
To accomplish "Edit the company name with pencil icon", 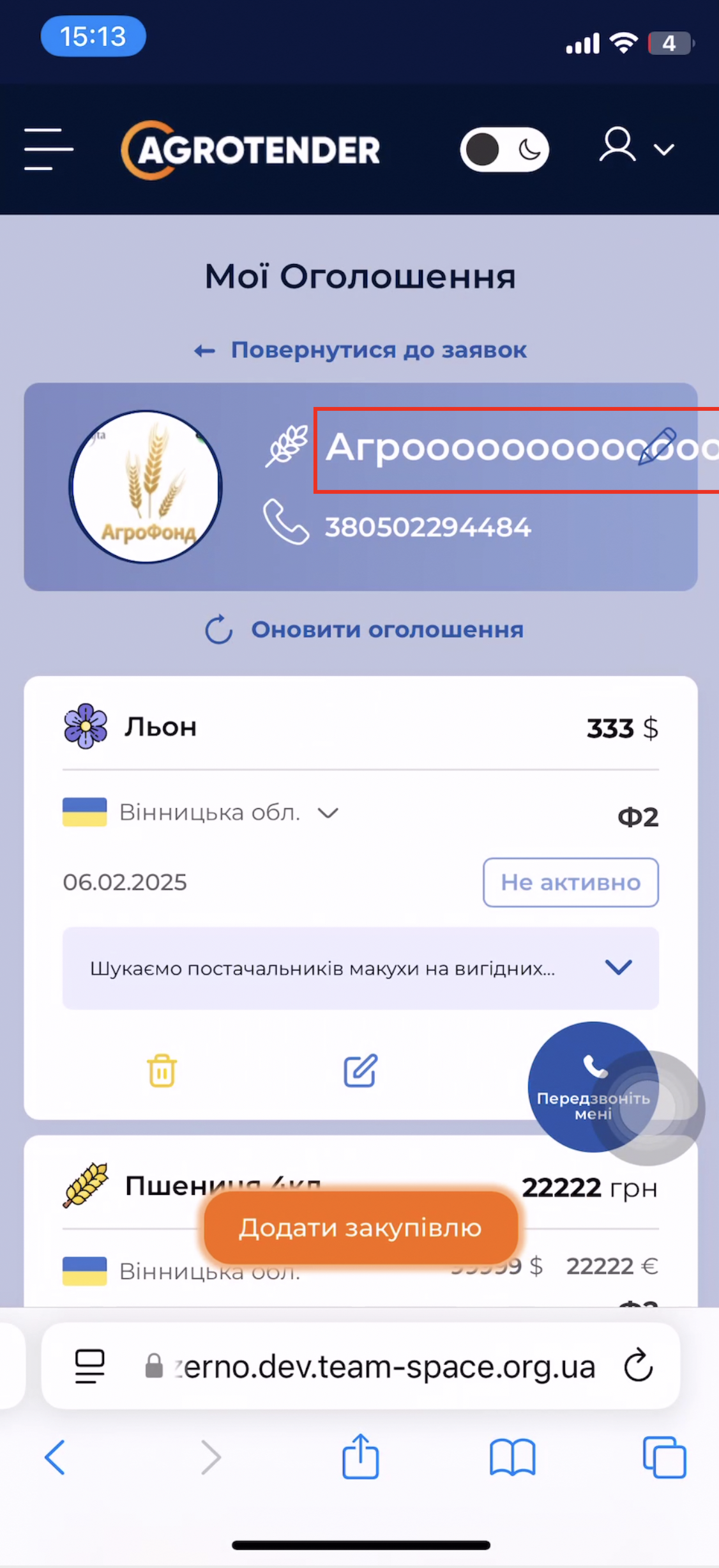I will coord(658,446).
